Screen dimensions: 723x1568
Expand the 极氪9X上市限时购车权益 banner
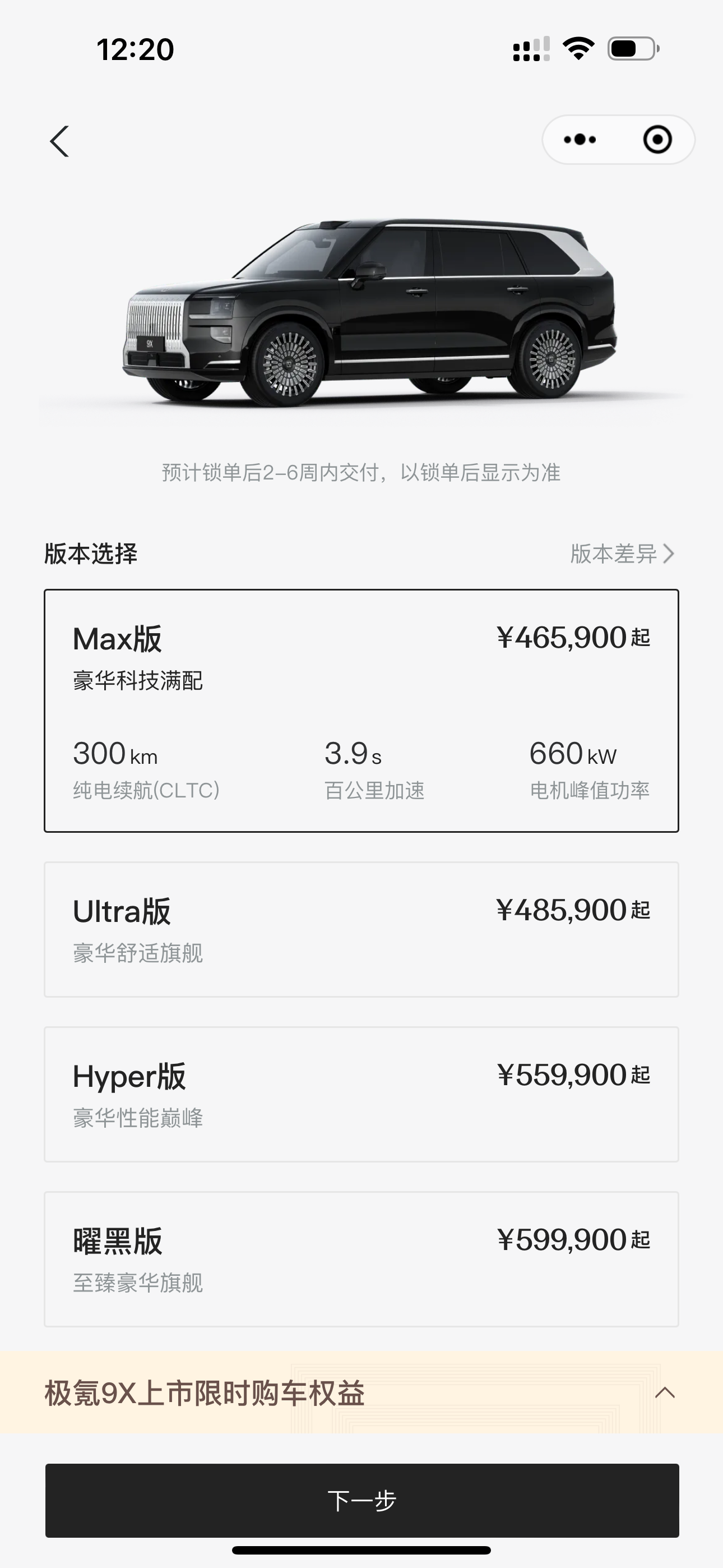pos(665,1392)
